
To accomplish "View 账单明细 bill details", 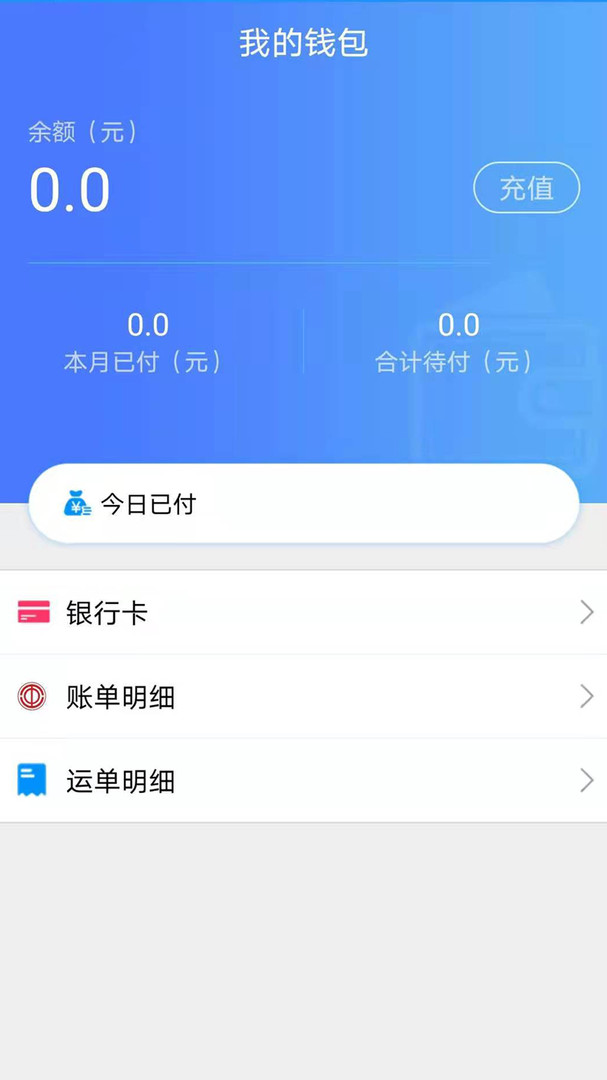I will (303, 697).
